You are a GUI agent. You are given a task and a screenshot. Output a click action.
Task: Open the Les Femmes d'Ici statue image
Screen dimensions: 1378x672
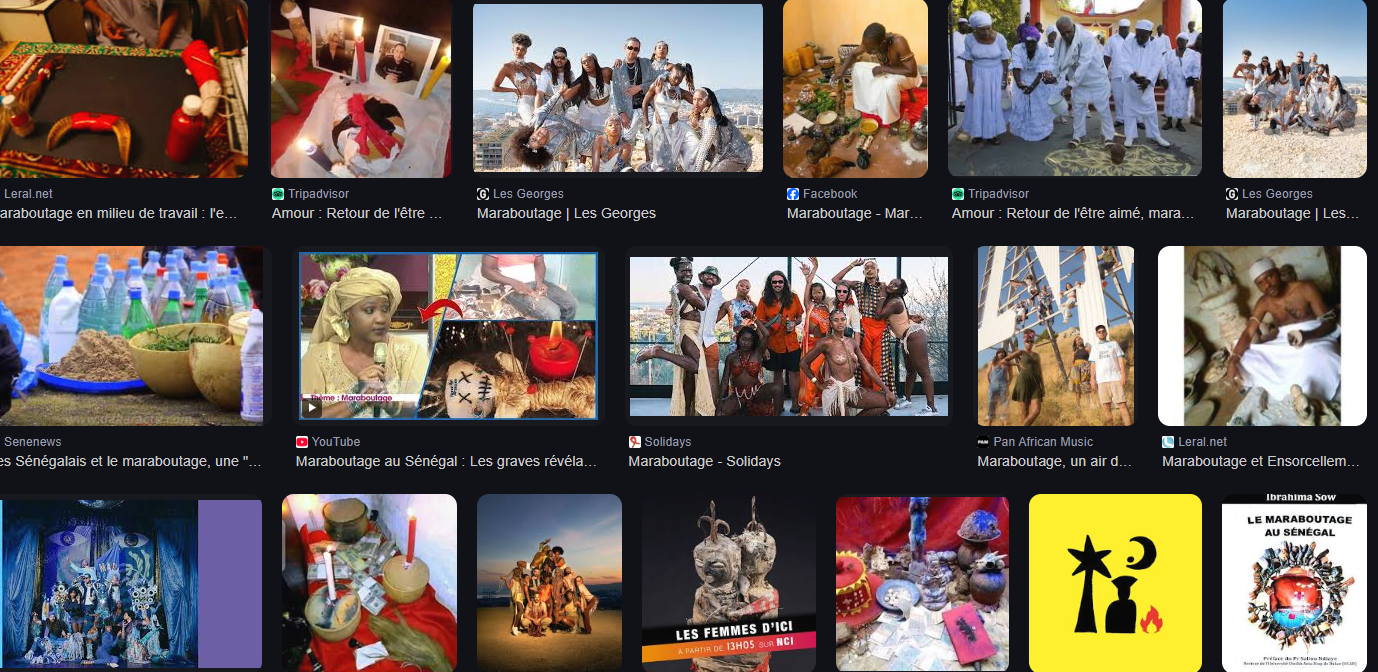pyautogui.click(x=729, y=582)
